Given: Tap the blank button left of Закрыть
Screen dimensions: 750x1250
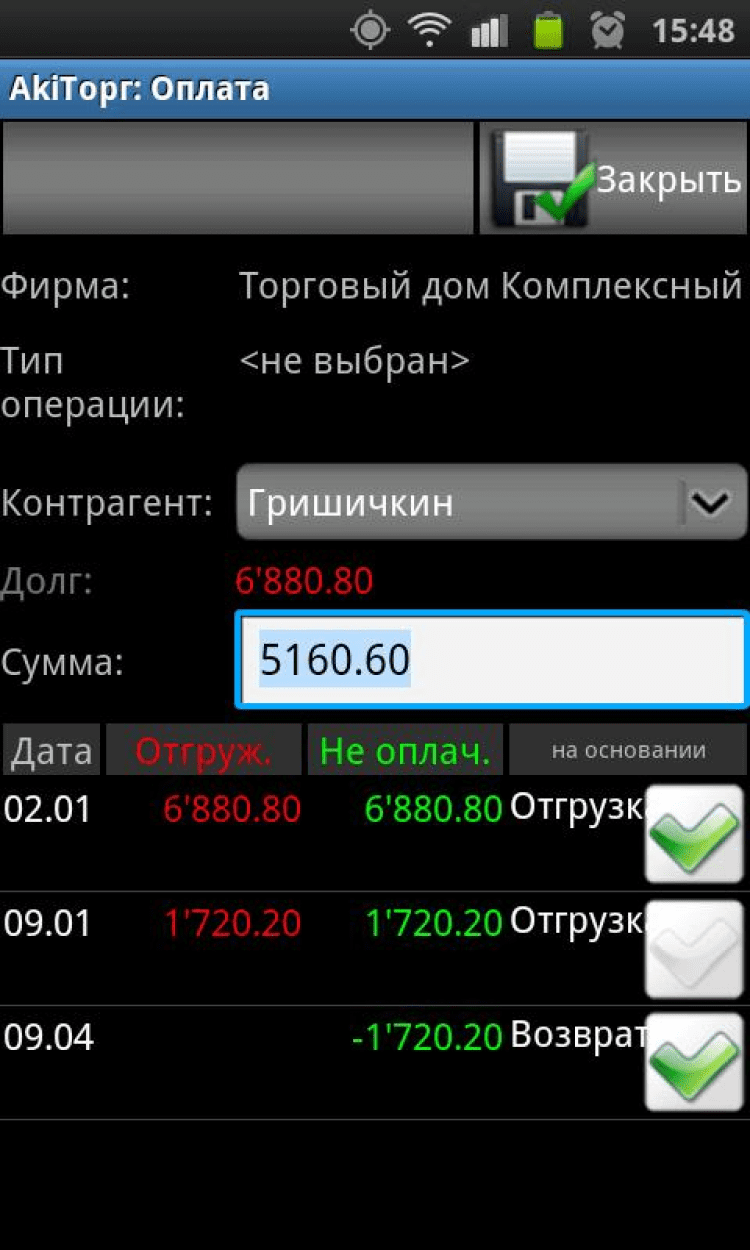Looking at the screenshot, I should 237,179.
